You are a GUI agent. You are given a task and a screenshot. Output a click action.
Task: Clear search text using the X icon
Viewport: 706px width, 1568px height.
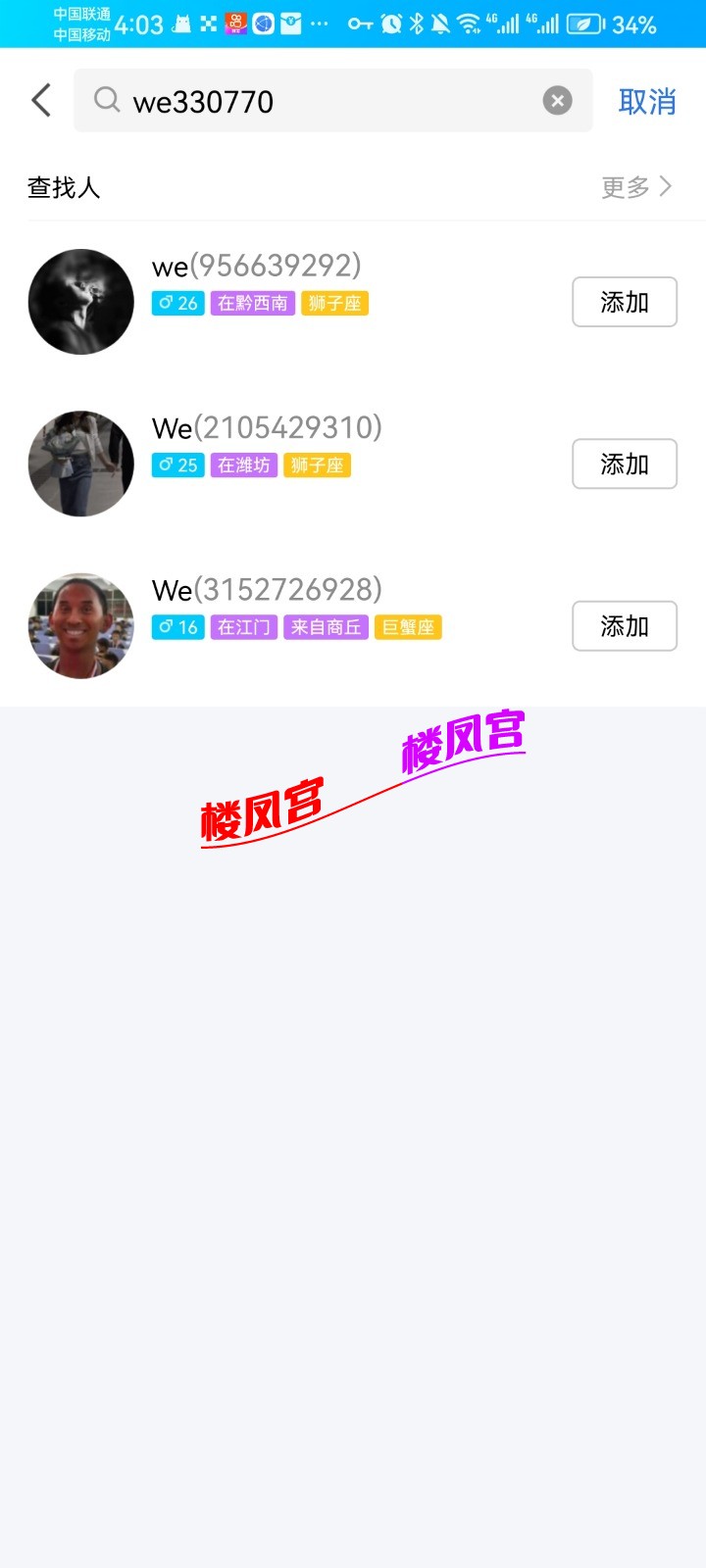coord(557,99)
